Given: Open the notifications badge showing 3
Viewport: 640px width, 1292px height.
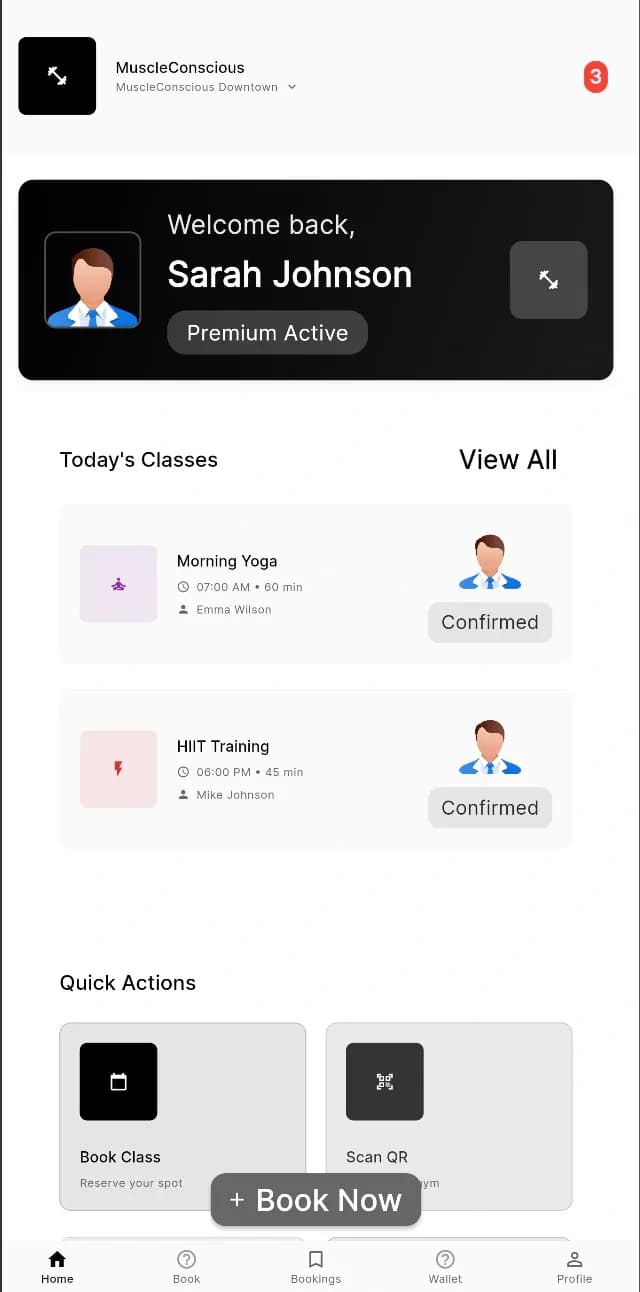Looking at the screenshot, I should (595, 77).
